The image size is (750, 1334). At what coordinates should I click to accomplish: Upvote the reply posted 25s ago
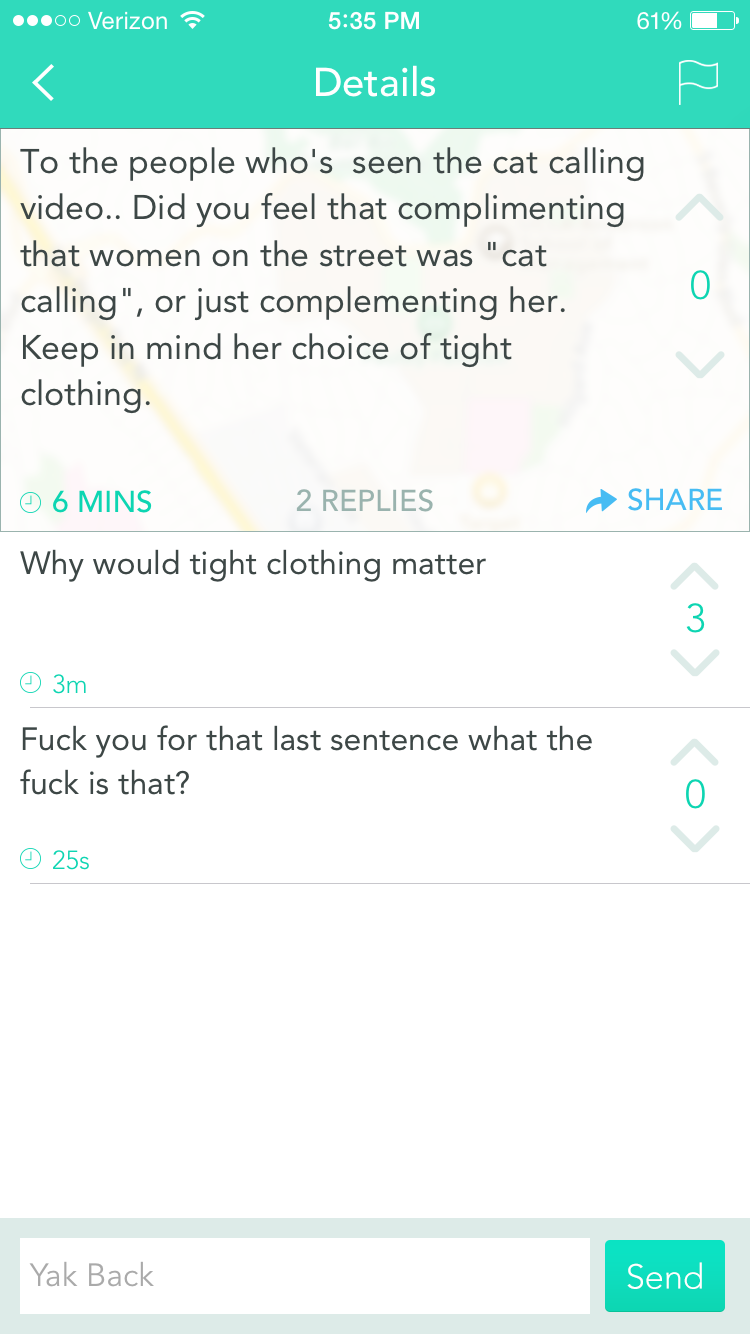pyautogui.click(x=695, y=751)
